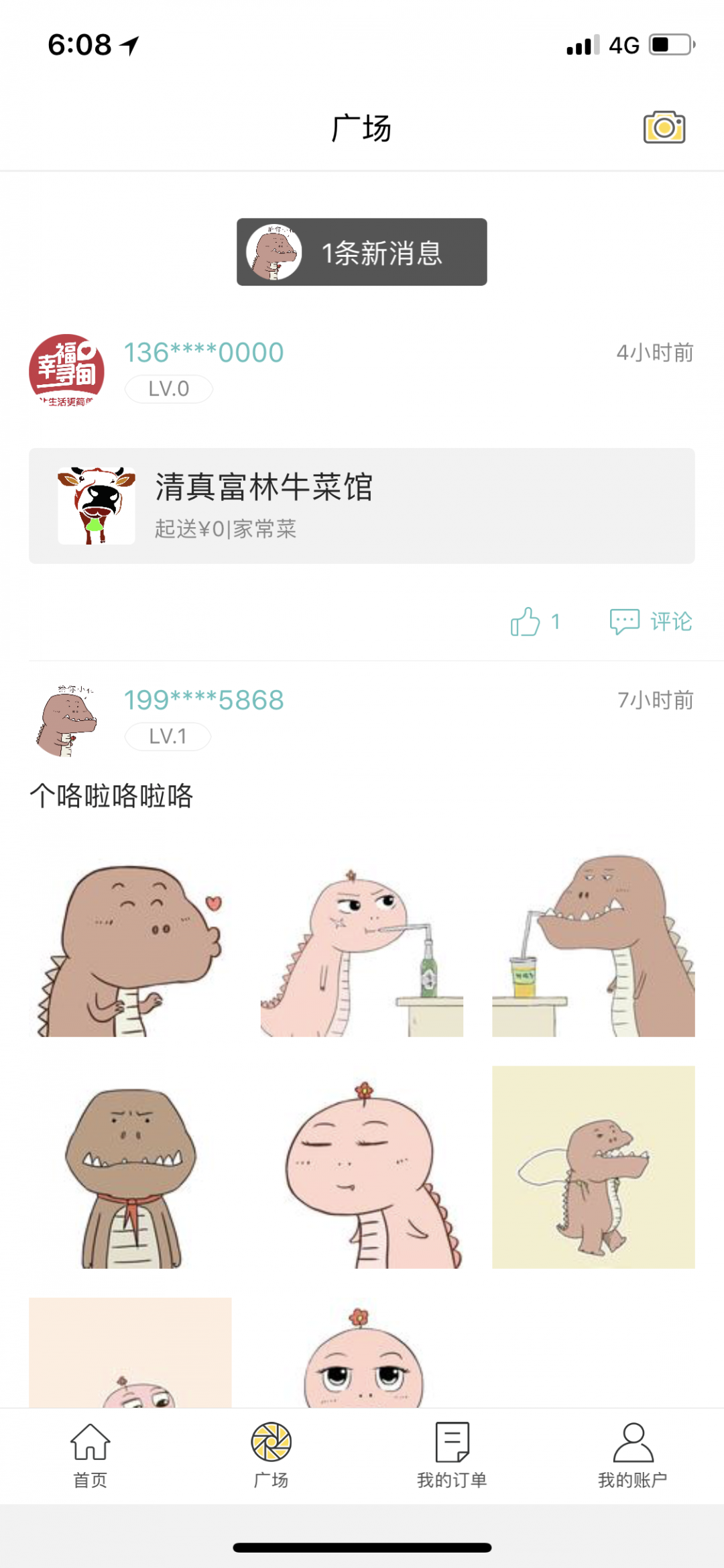Open the 清真富林牛菜馆 restaurant card
Screen dimensions: 724x1568
tap(362, 506)
